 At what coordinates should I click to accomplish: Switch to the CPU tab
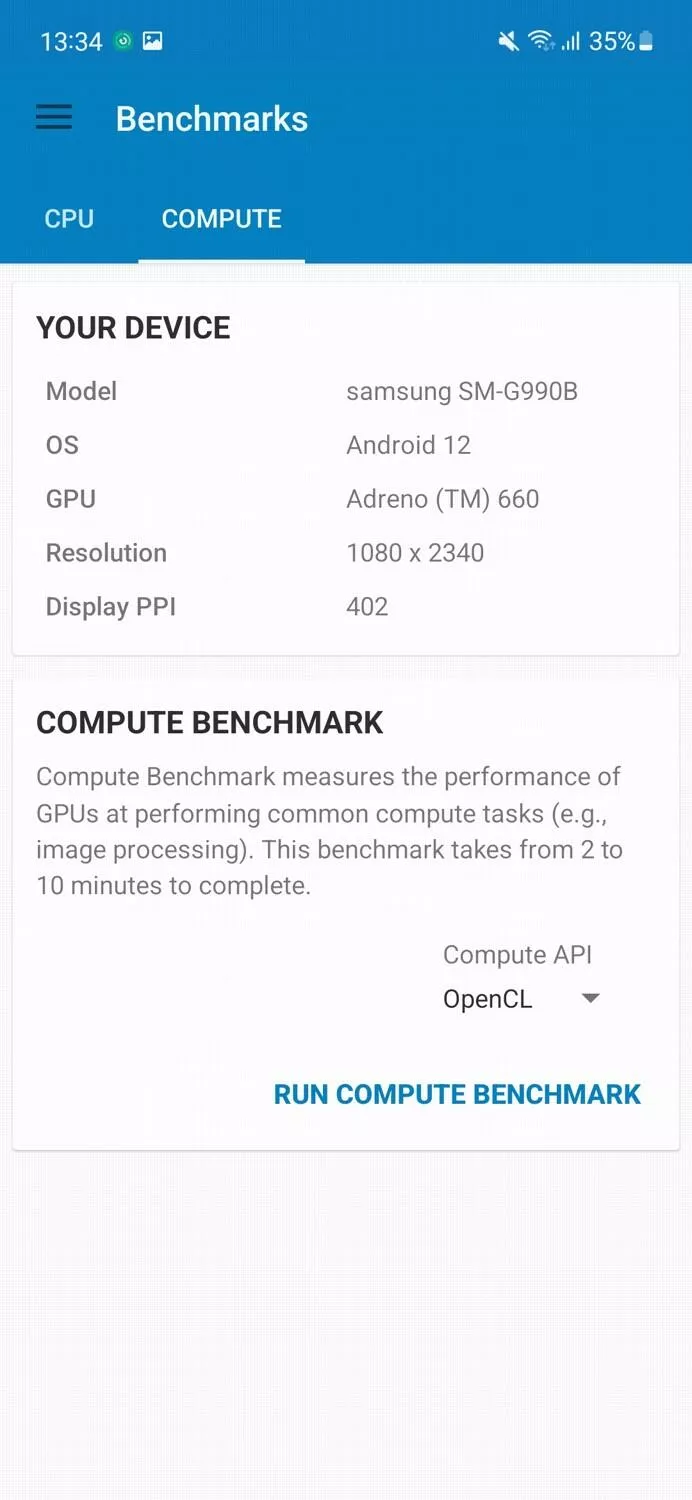69,219
